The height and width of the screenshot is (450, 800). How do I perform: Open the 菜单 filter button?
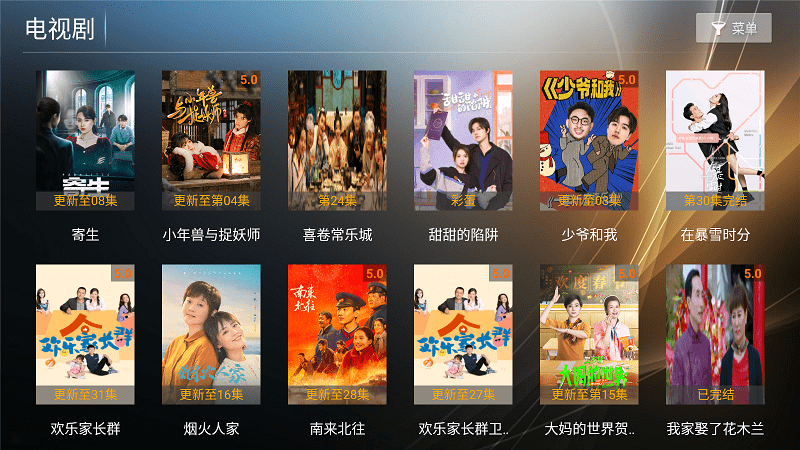(x=733, y=28)
